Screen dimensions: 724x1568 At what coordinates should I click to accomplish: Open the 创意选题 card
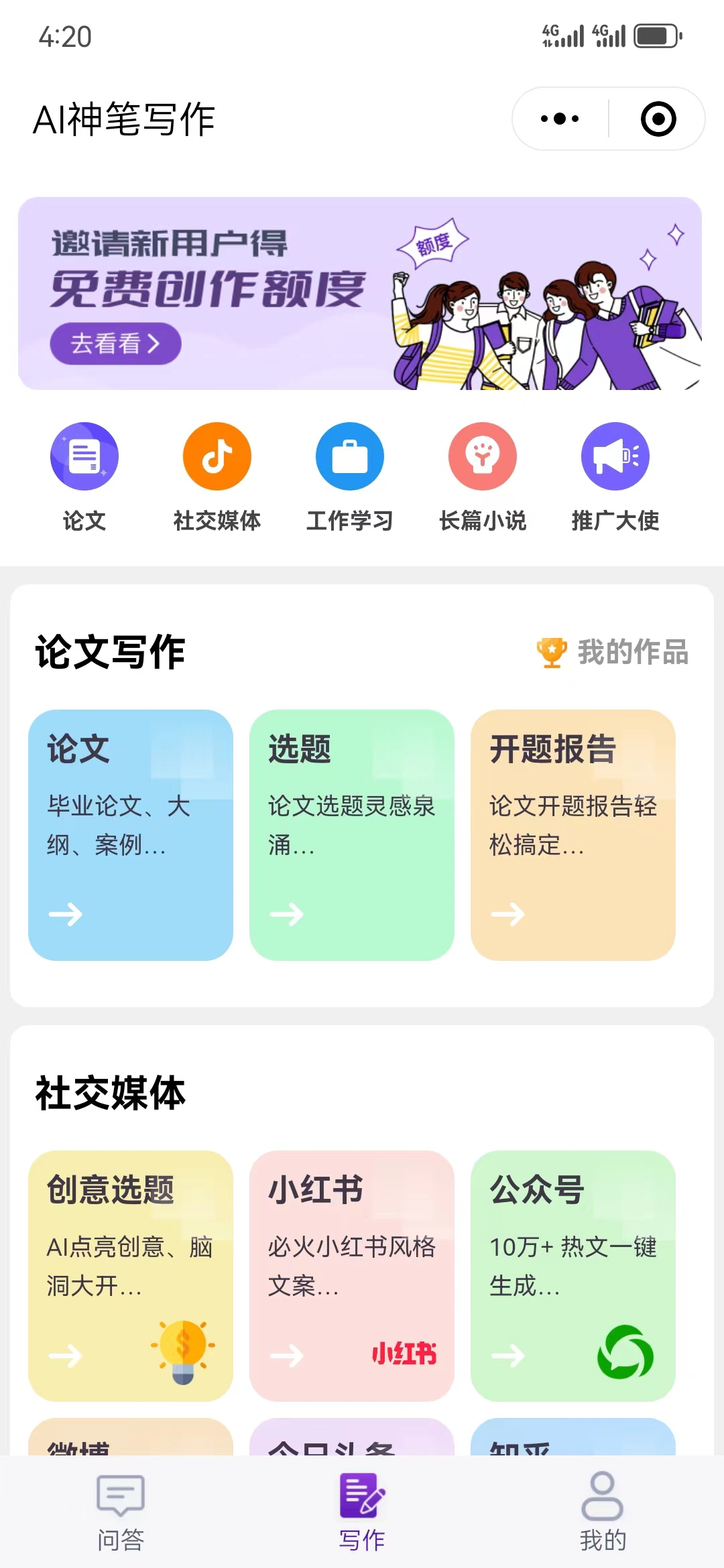coord(131,1275)
